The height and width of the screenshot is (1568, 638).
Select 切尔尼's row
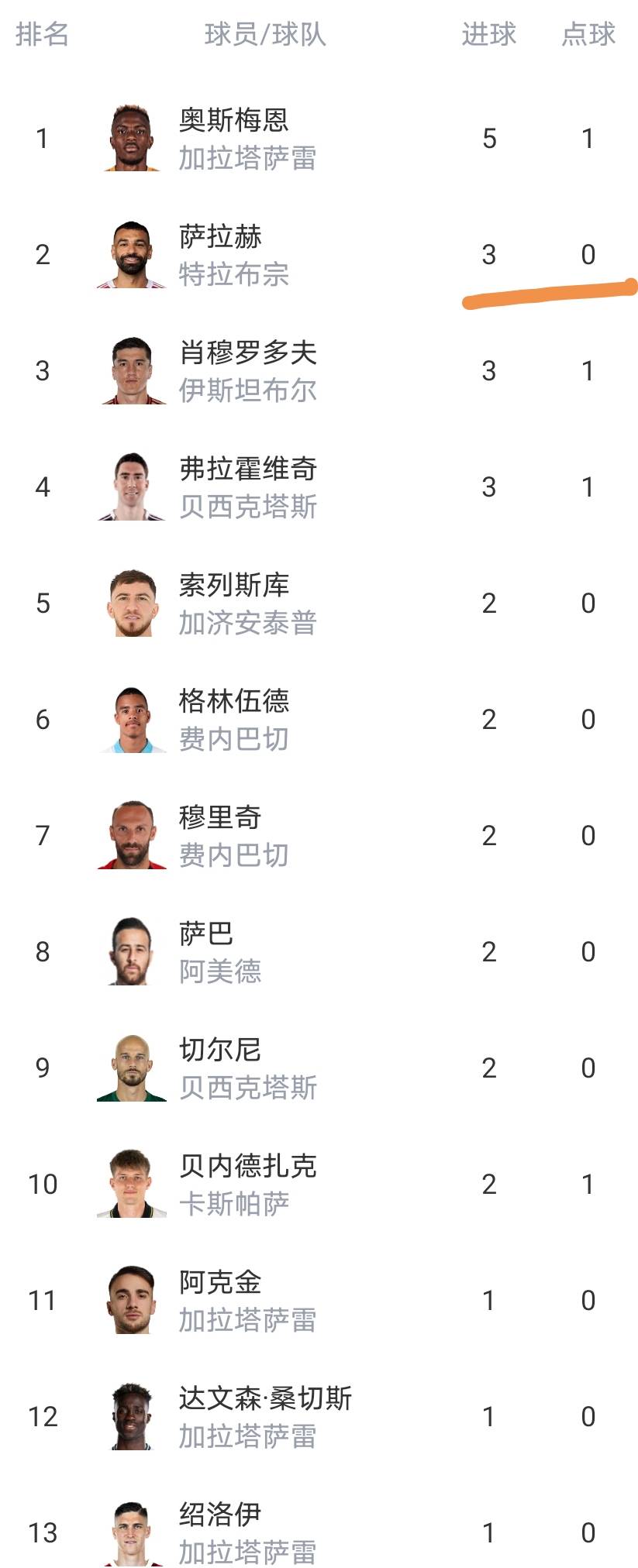click(x=319, y=1068)
